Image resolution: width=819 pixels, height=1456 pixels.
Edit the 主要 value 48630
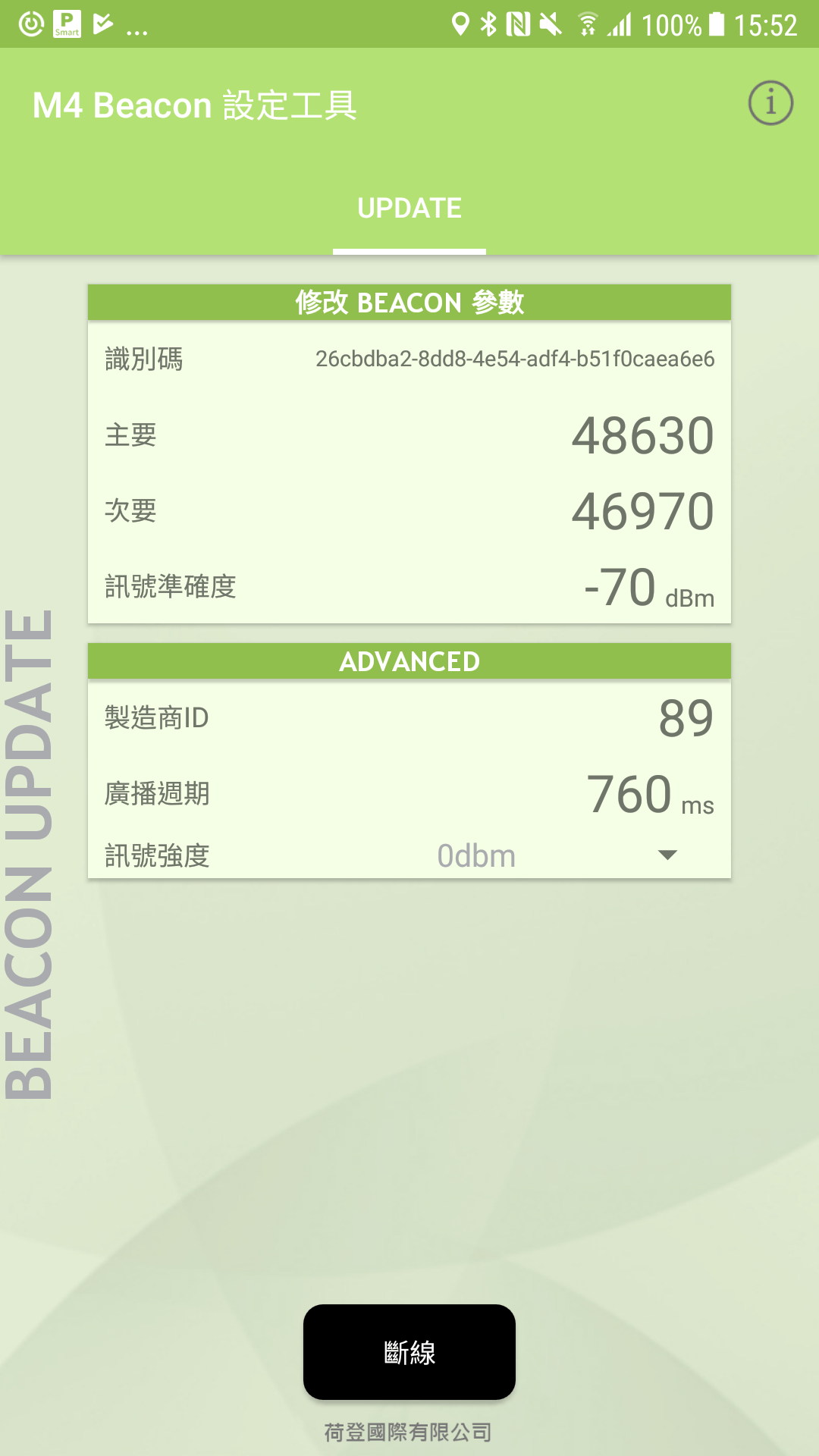pos(642,435)
